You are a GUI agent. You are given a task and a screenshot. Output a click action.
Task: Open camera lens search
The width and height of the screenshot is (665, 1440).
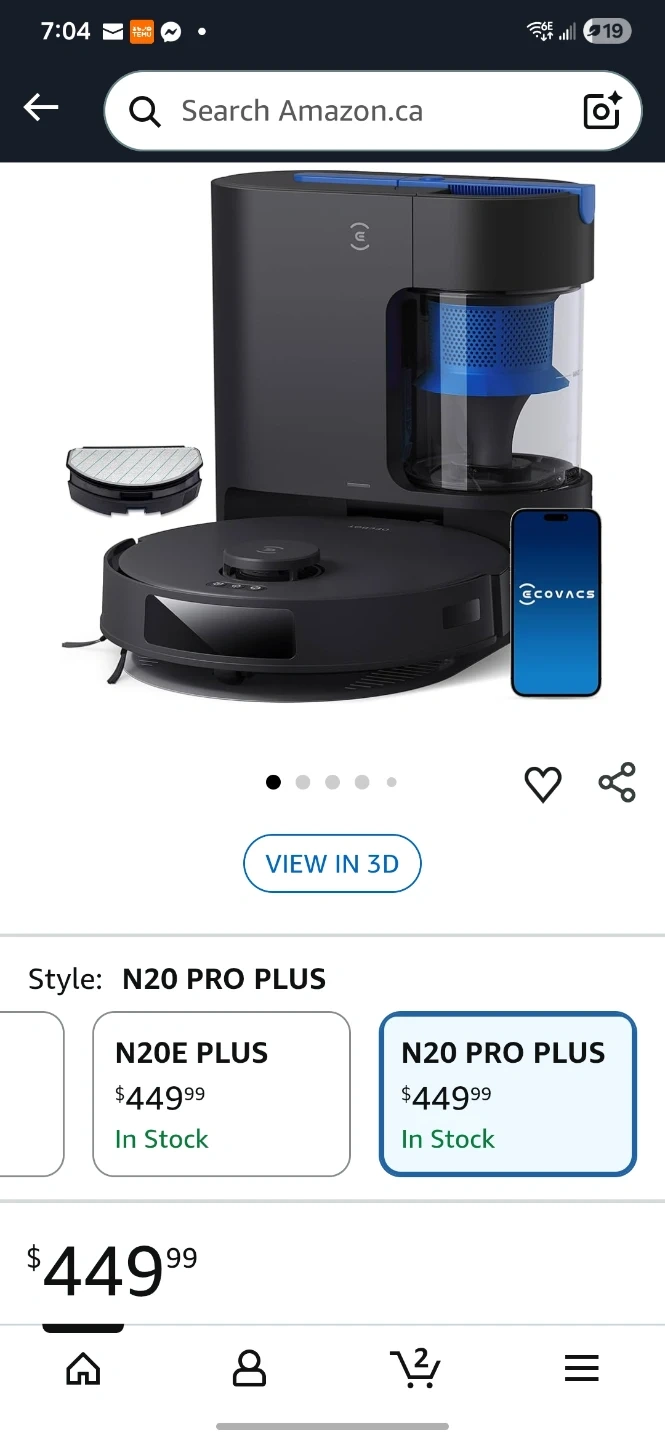pos(602,111)
